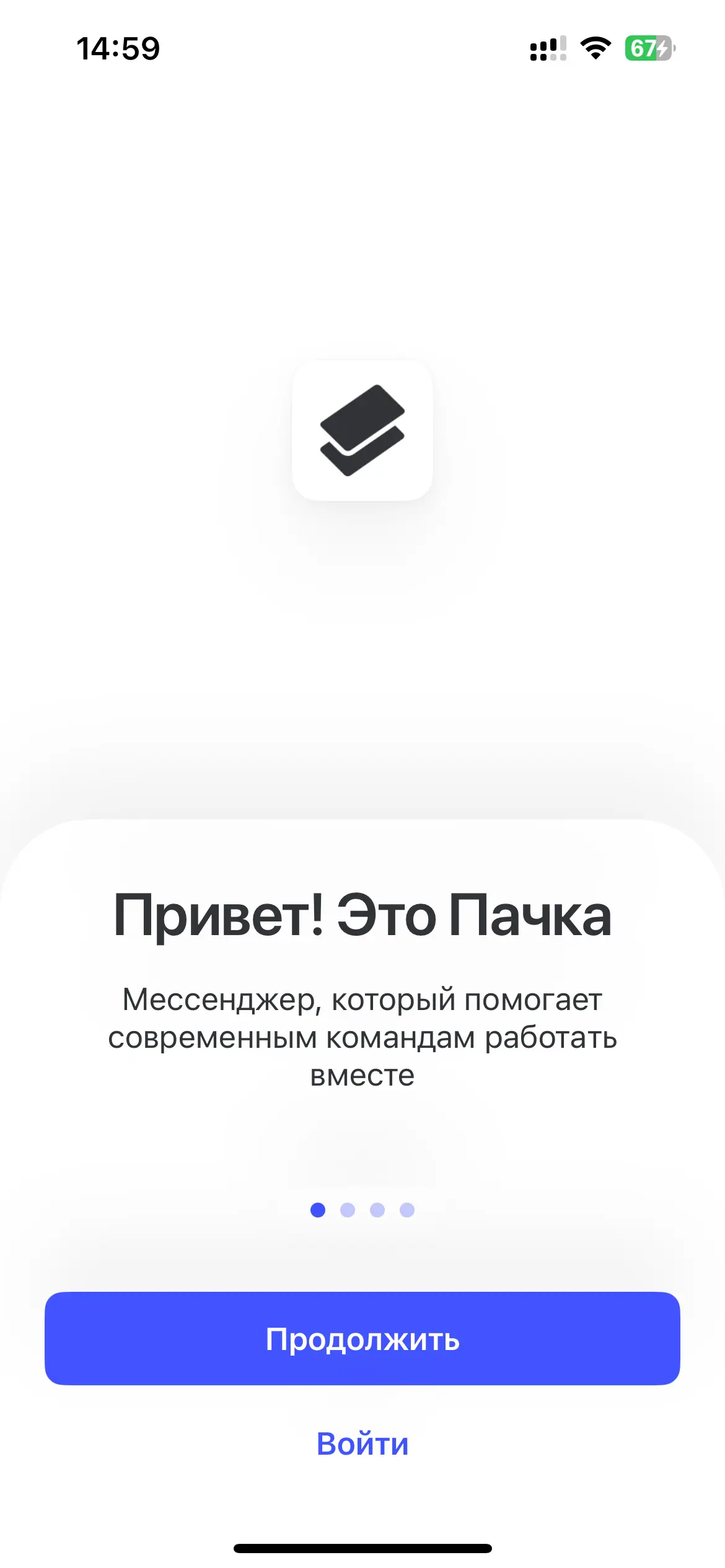
Task: Open the Войти sign-in link
Action: [x=362, y=1444]
